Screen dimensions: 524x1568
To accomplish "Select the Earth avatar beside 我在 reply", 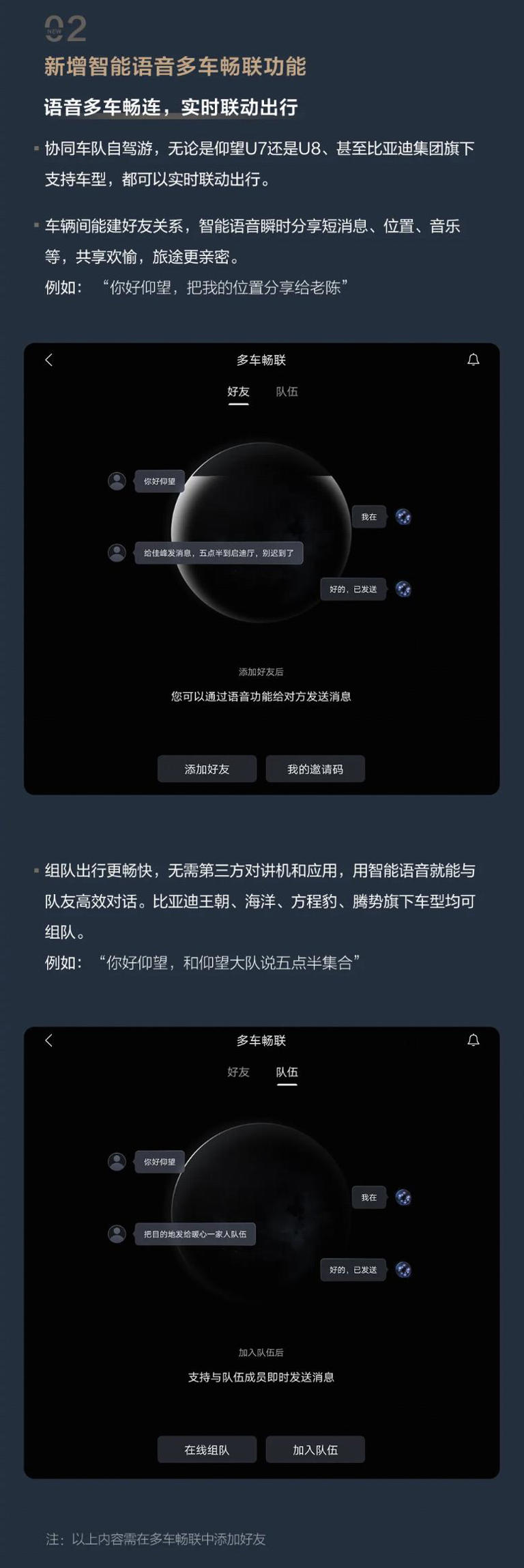I will click(404, 517).
